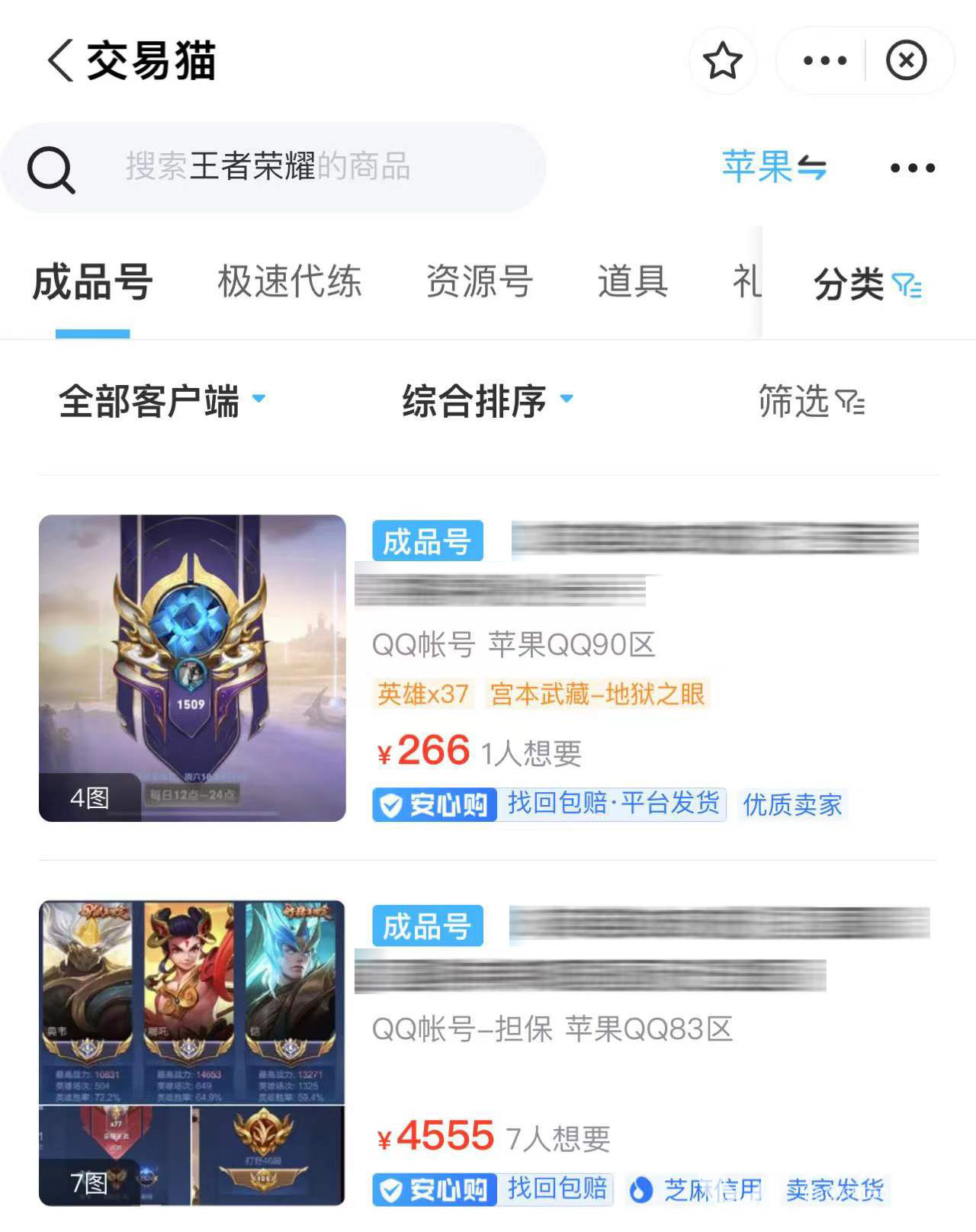The image size is (976, 1232).
Task: Switch to the 极速代练 tab
Action: (x=289, y=282)
